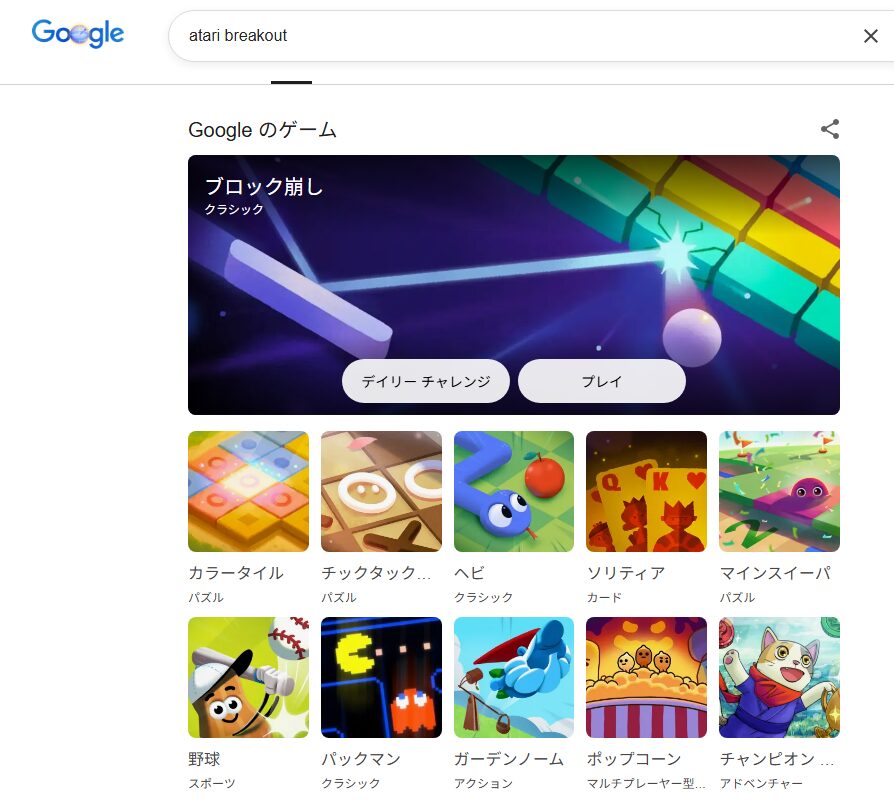Launch the 野球 baseball game
Image resolution: width=894 pixels, height=809 pixels.
click(248, 677)
